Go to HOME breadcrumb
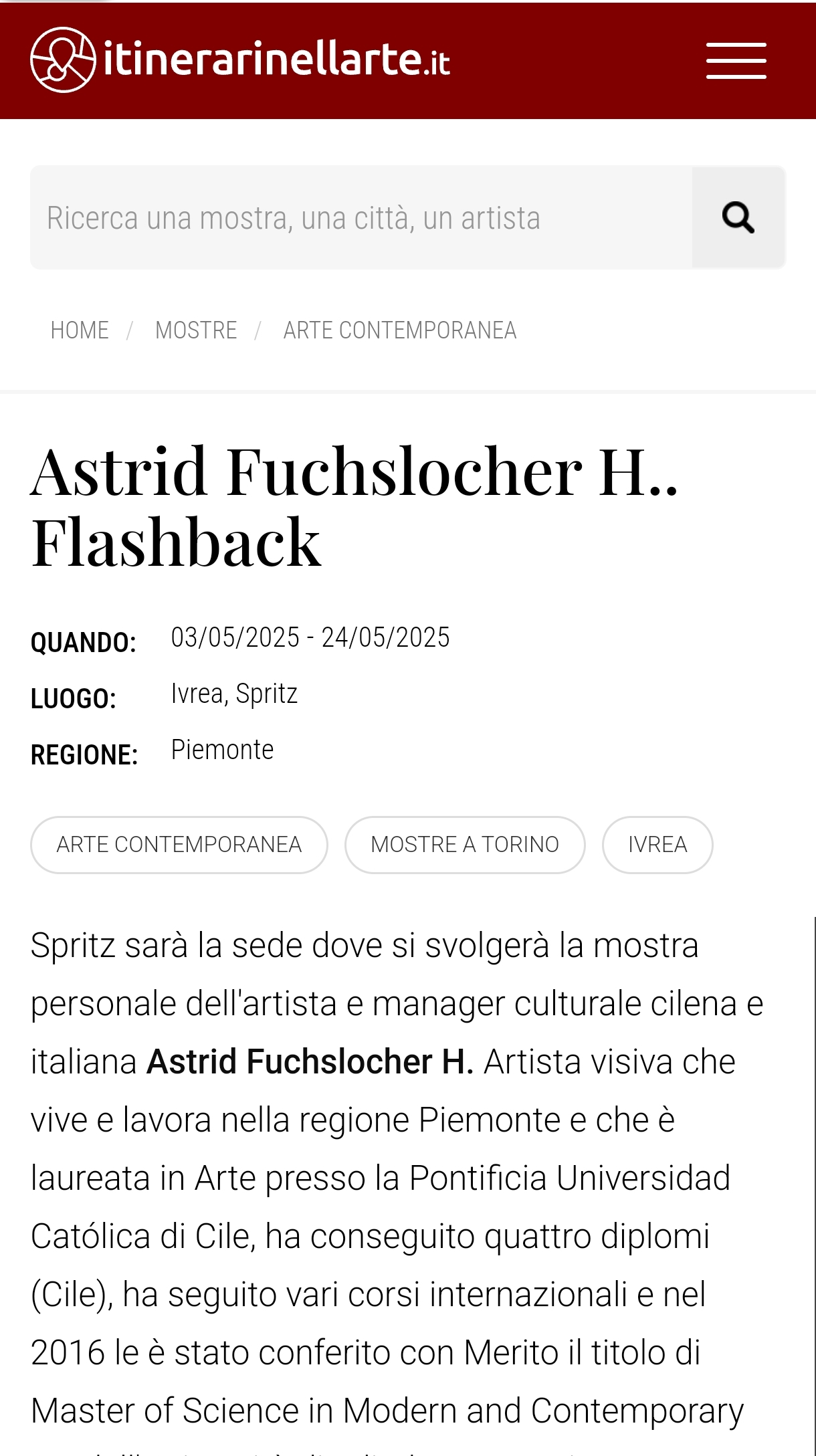The image size is (816, 1456). 80,330
